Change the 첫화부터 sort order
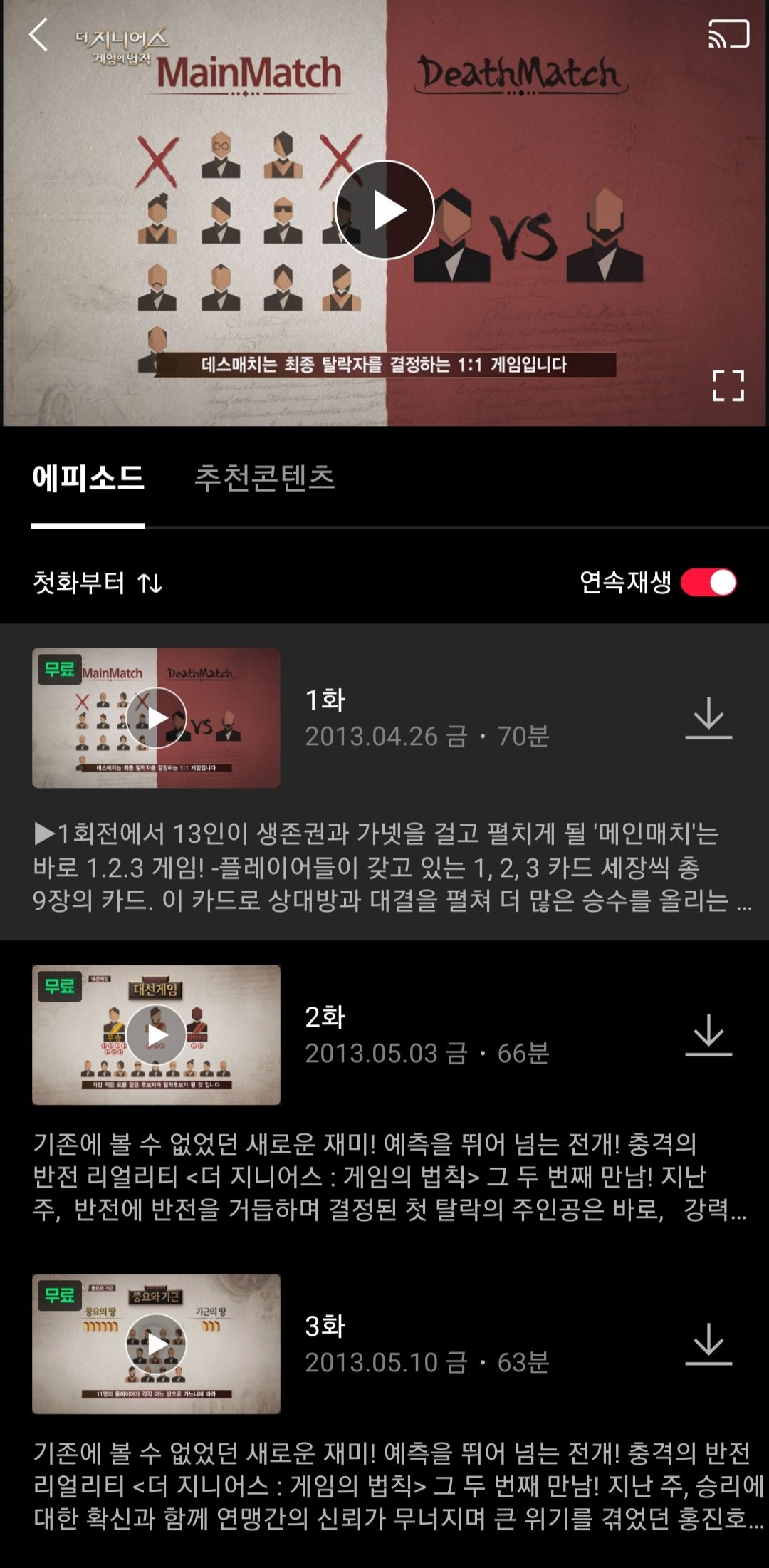769x1568 pixels. [98, 583]
